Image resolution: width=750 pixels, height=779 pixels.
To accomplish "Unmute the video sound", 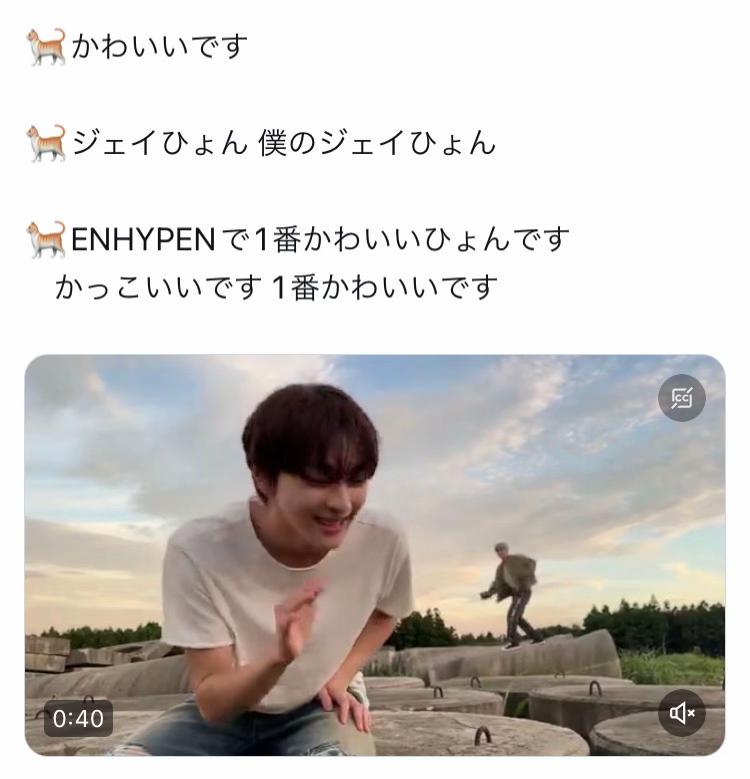I will pos(682,712).
